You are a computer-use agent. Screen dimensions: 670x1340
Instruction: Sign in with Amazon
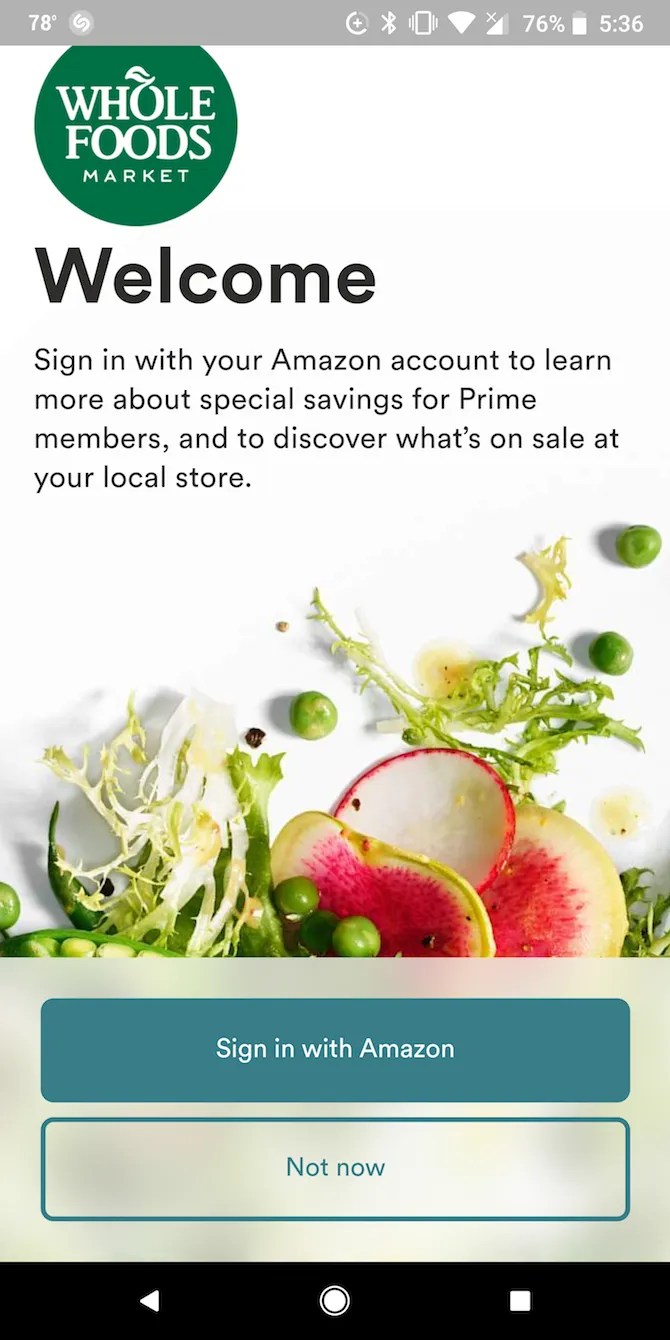pos(335,1049)
